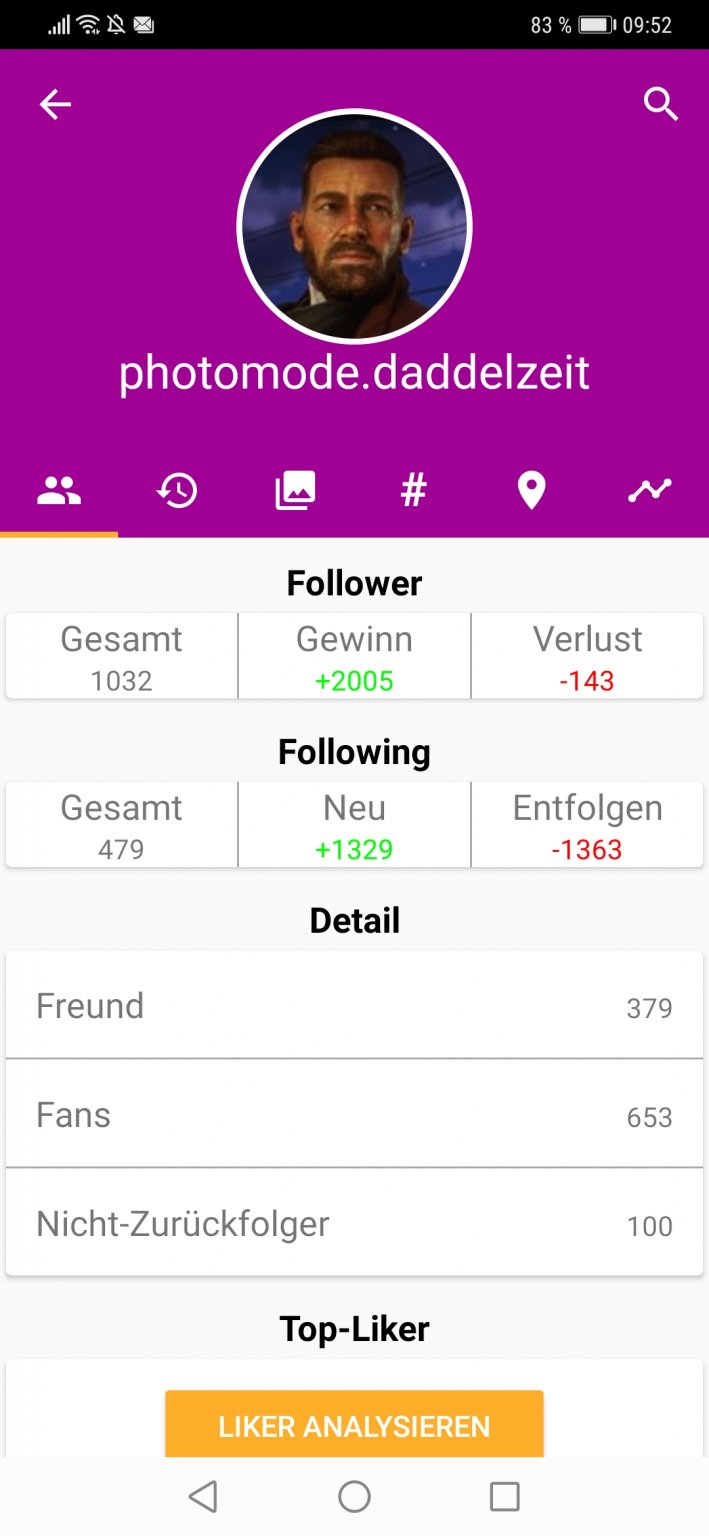Open the Nicht-Zurückfolger row
This screenshot has height=1536, width=709.
coord(354,1223)
